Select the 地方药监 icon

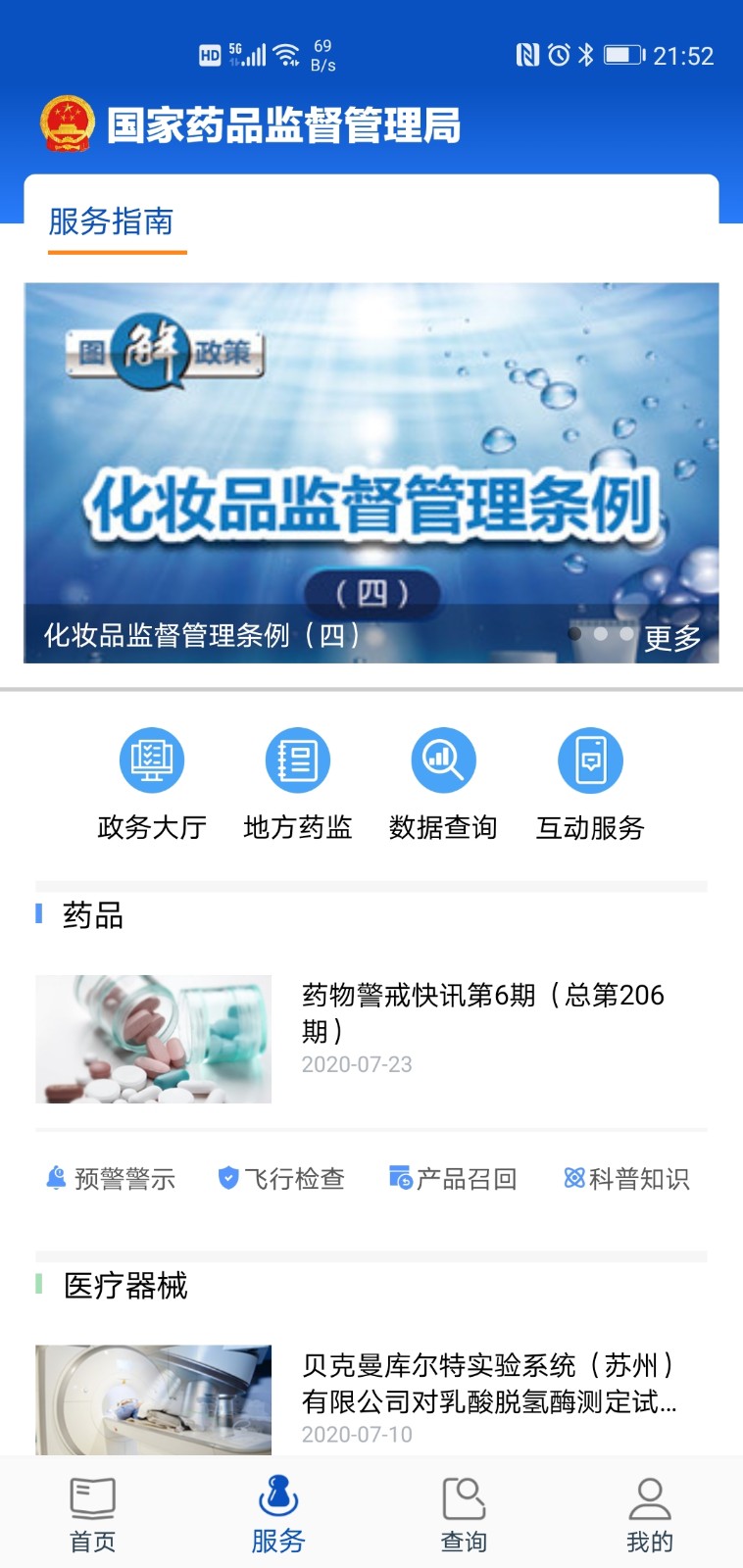pos(297,779)
